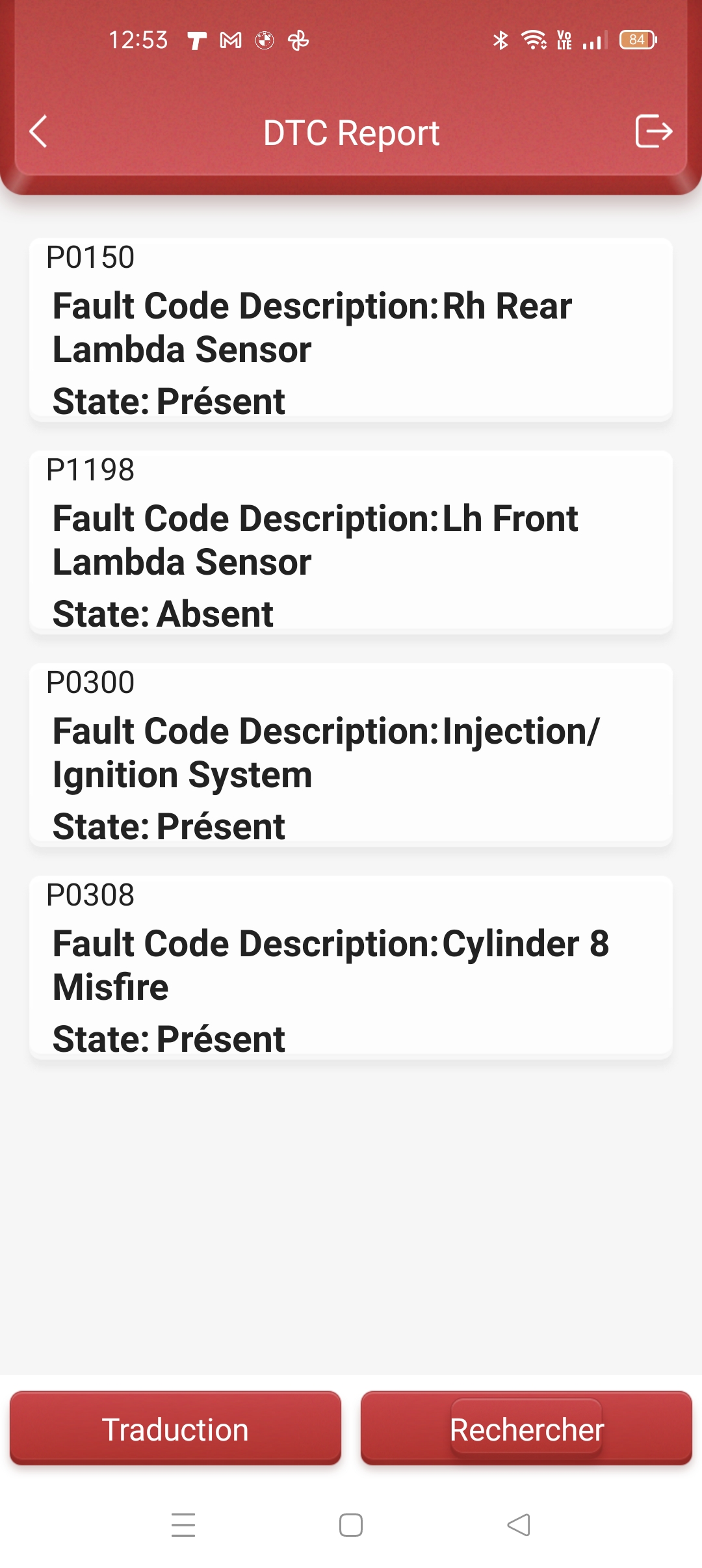Open the P0300 Injection/Ignition System fault
Viewport: 702px width, 1568px height.
(351, 754)
